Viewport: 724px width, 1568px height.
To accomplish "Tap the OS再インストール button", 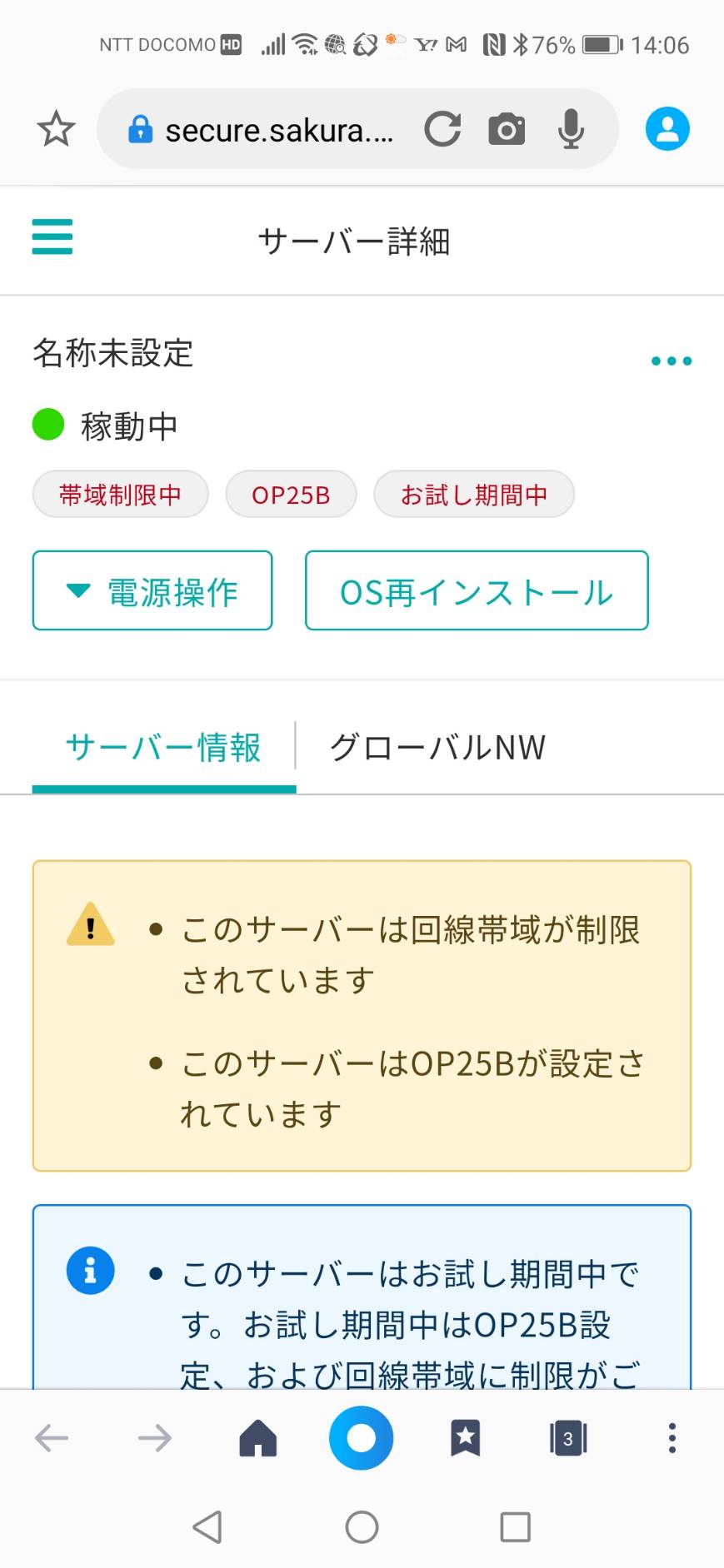I will click(477, 590).
